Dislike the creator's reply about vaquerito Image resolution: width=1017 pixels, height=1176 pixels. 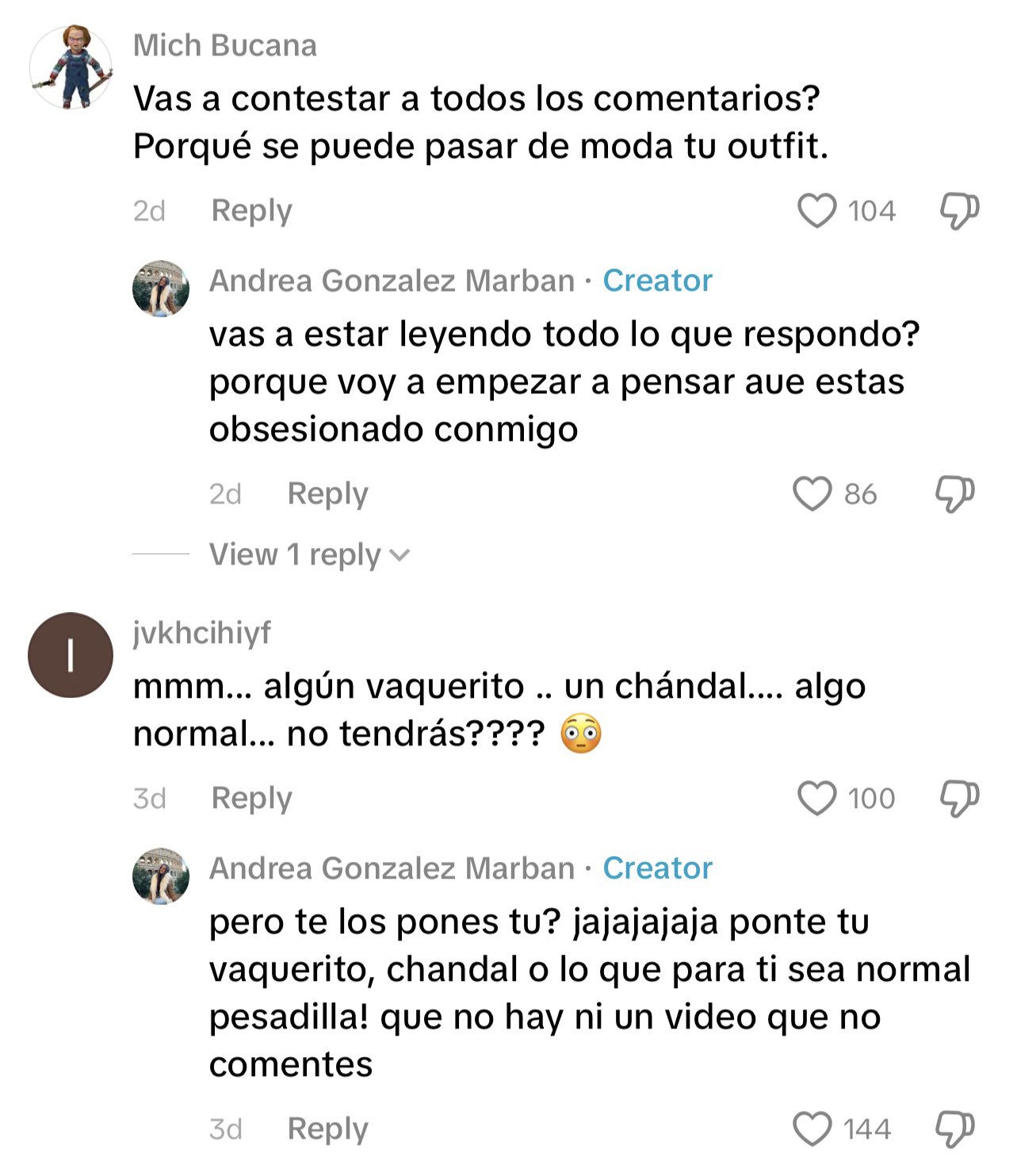(954, 1129)
